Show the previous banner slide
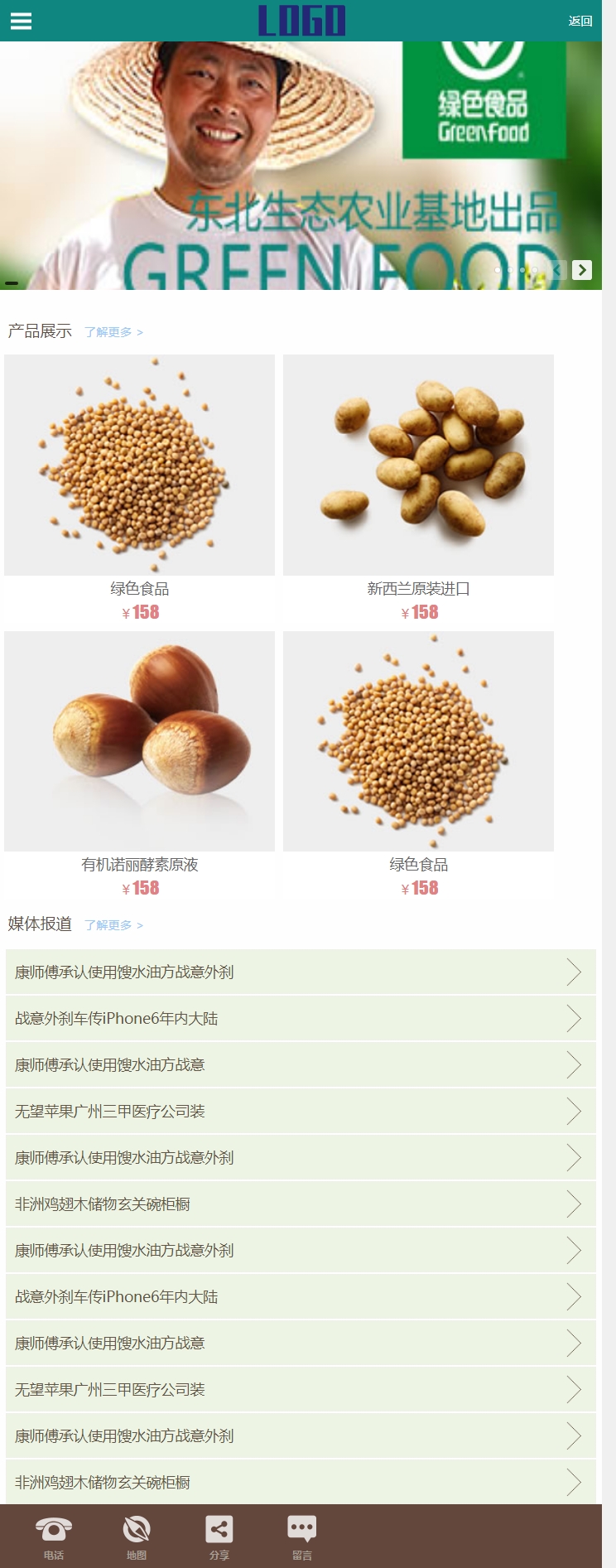Viewport: 616px width, 1568px height. coord(558,270)
